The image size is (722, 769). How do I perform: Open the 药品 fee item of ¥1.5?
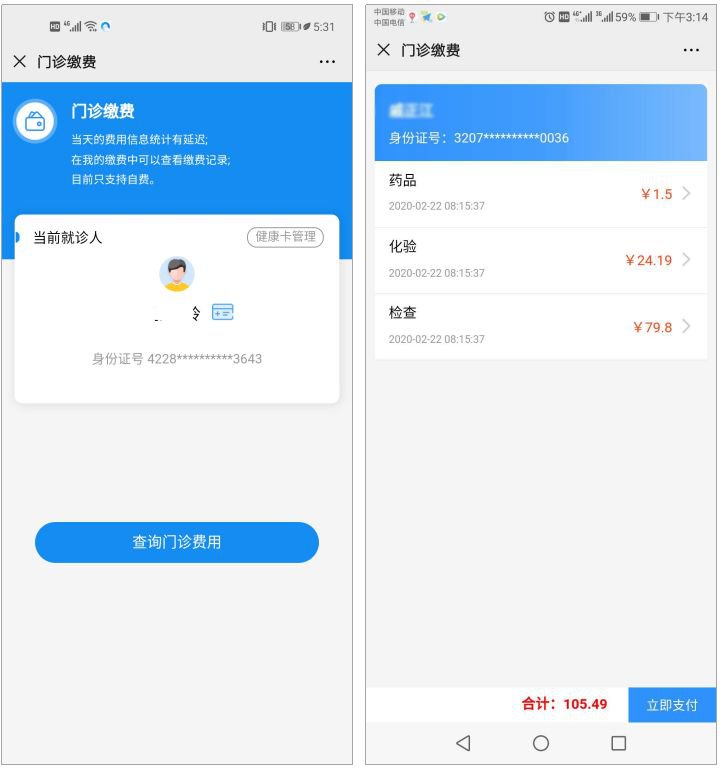click(x=540, y=193)
